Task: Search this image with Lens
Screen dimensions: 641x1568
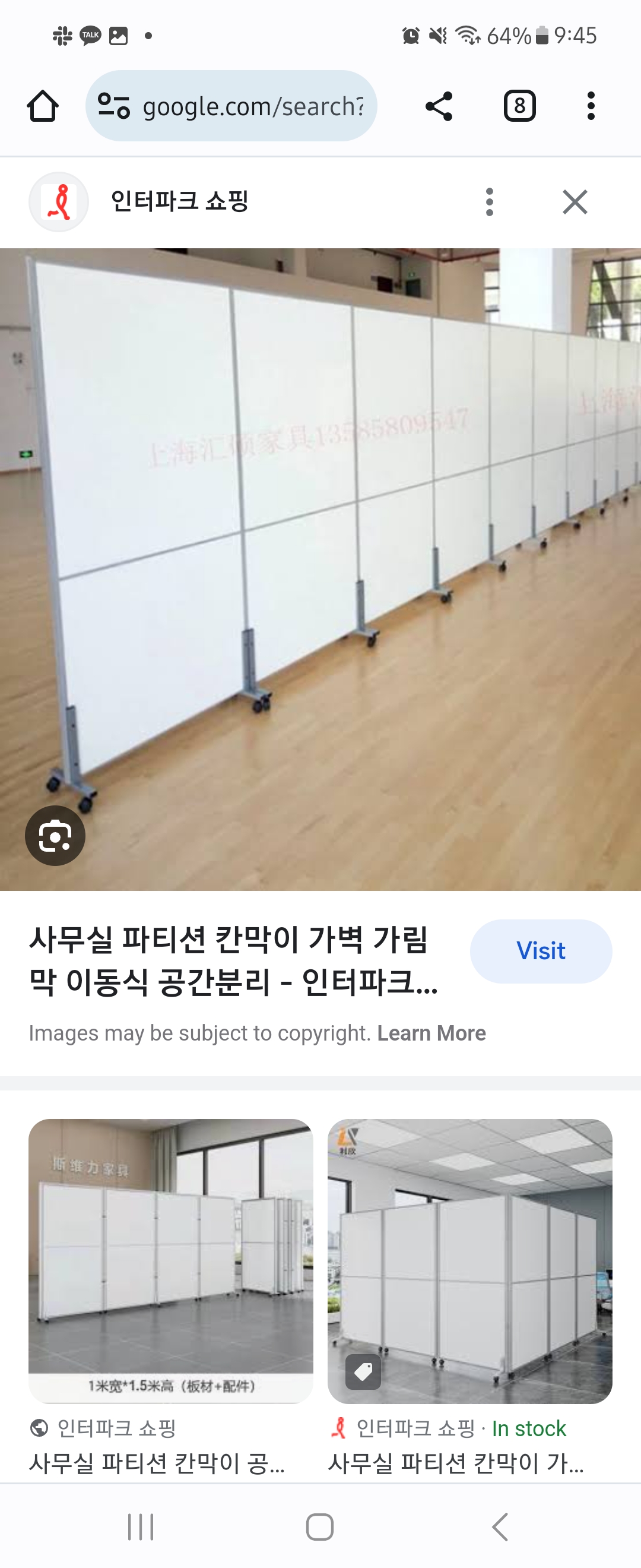Action: click(x=55, y=835)
